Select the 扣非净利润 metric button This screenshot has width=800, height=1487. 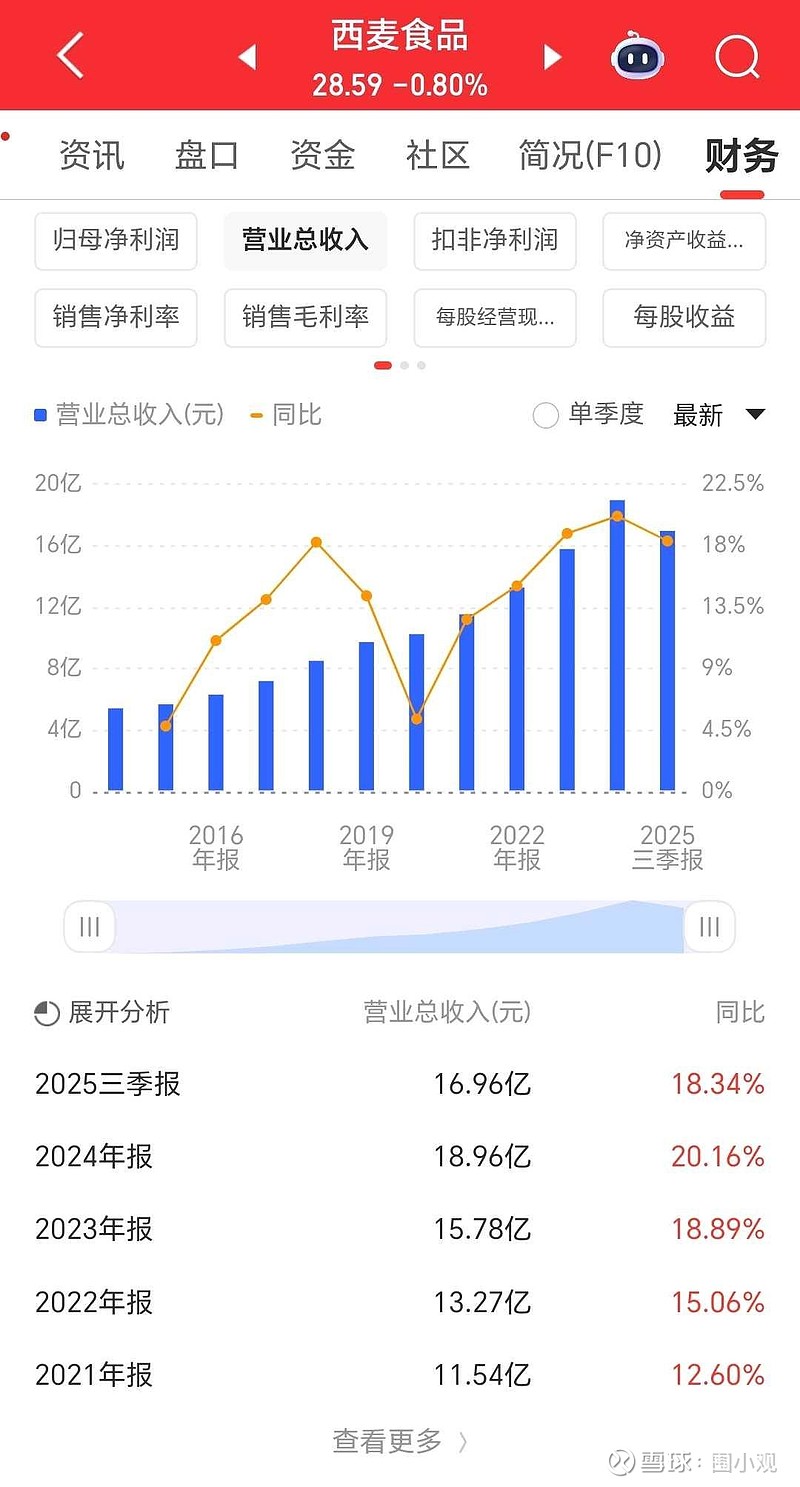coord(494,241)
